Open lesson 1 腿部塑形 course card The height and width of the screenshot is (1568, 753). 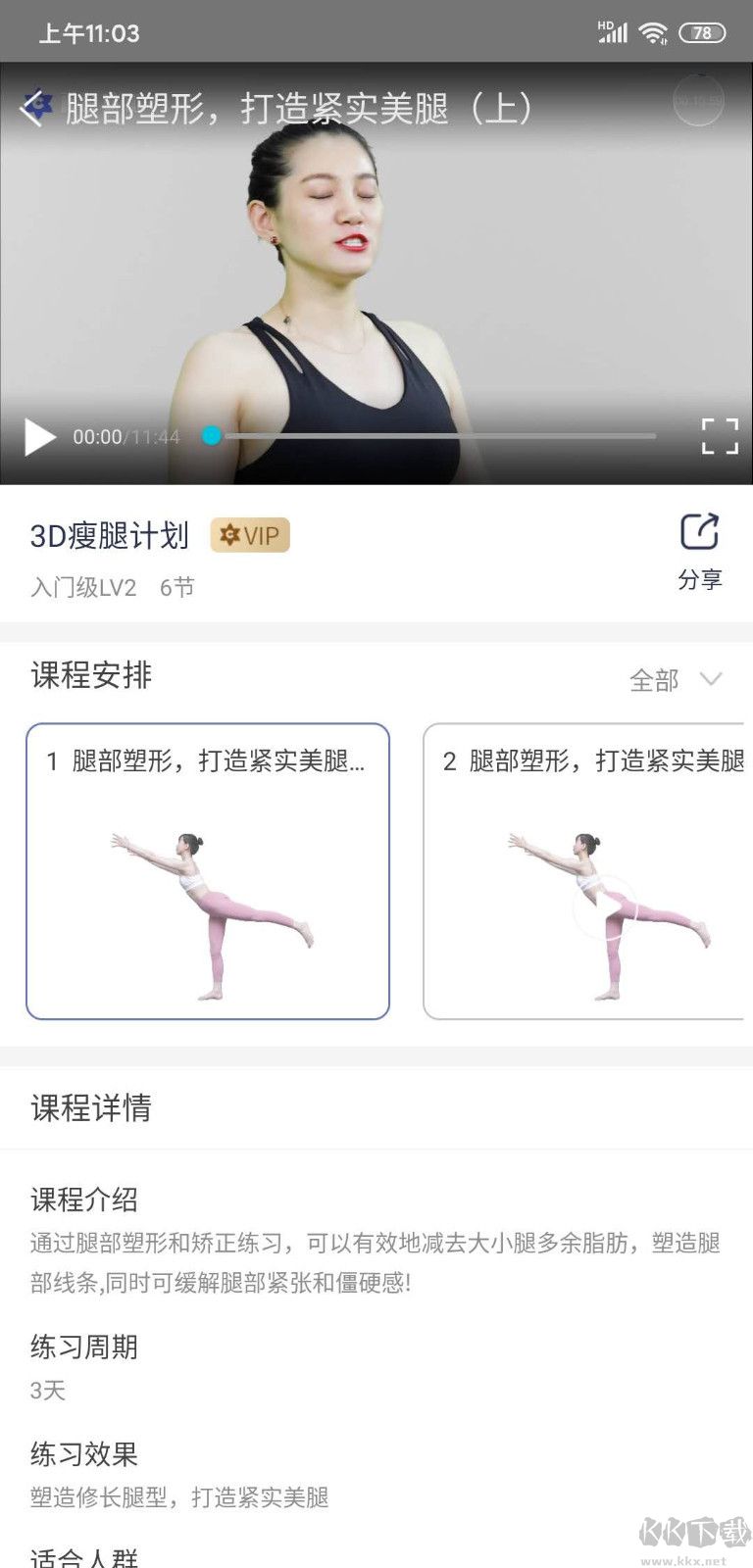[209, 869]
